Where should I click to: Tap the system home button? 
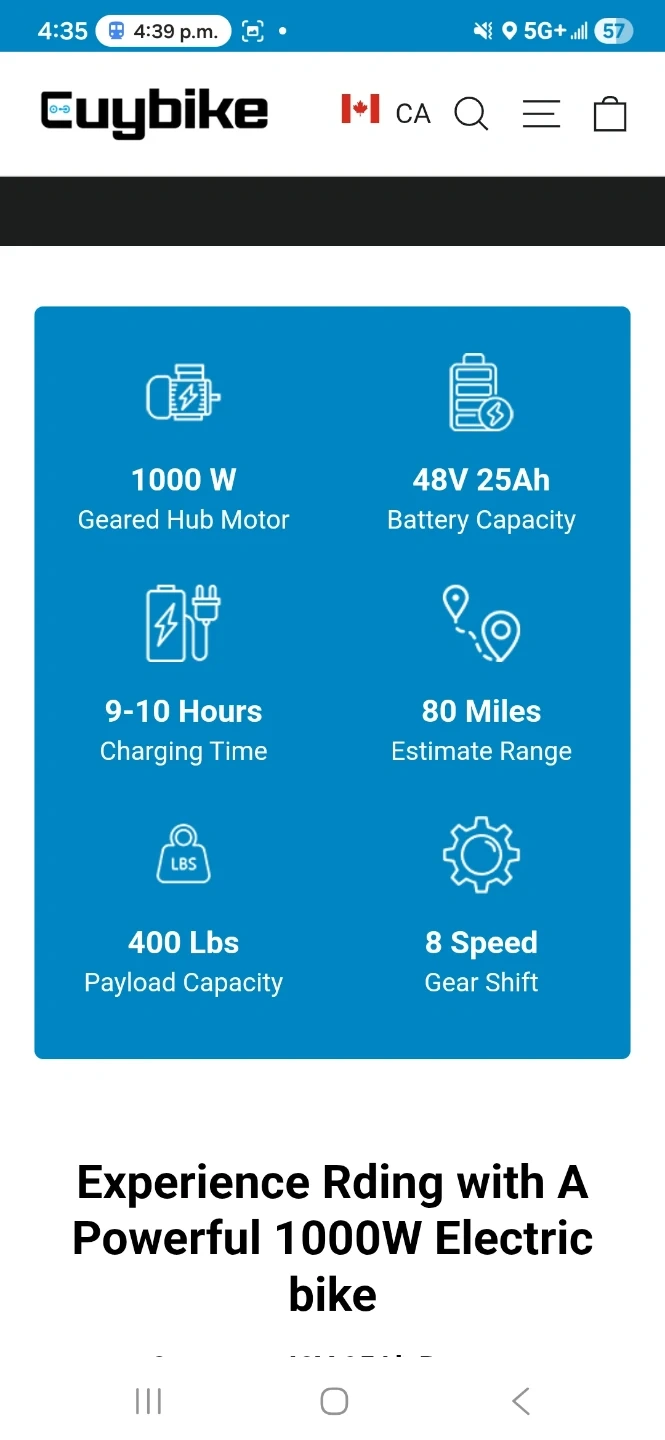334,1401
